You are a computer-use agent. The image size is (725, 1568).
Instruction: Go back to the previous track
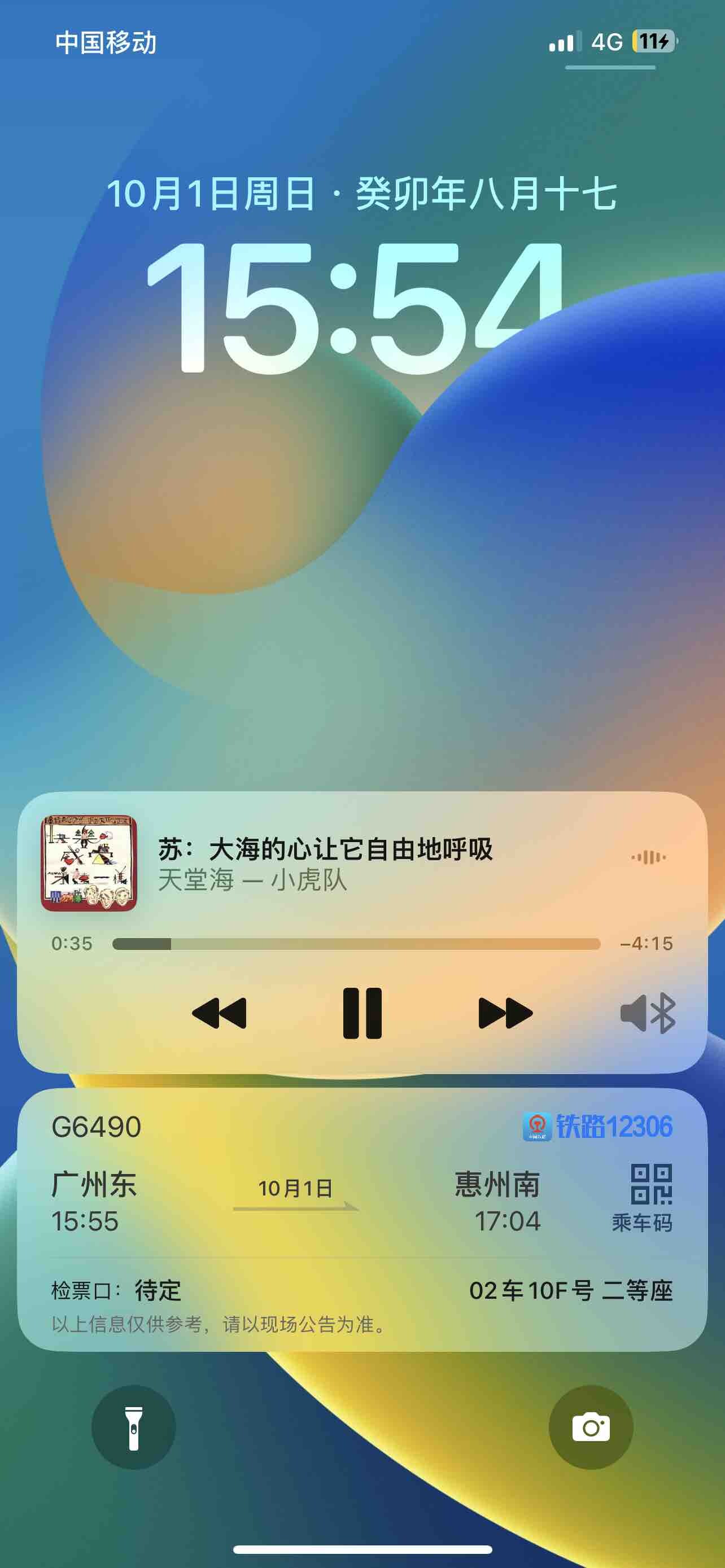[x=219, y=1013]
